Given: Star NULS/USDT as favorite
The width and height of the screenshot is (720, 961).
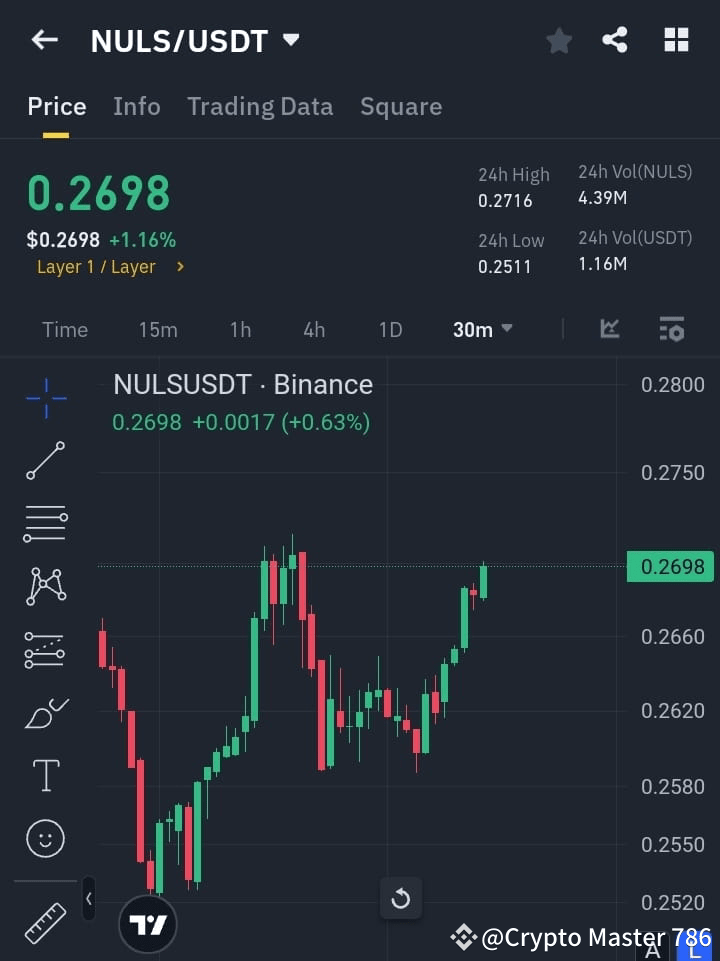Looking at the screenshot, I should 559,40.
